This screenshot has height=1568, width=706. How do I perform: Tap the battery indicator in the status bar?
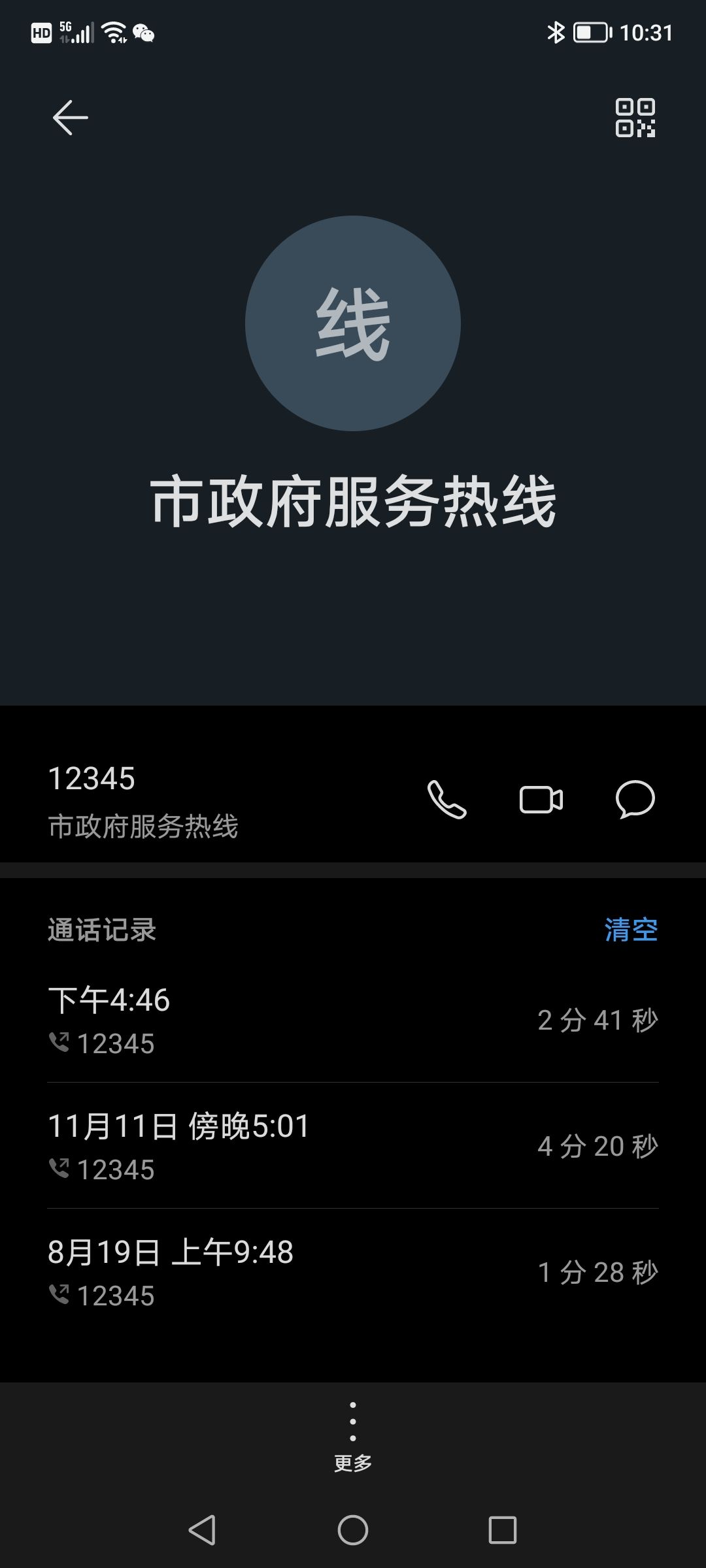click(587, 33)
